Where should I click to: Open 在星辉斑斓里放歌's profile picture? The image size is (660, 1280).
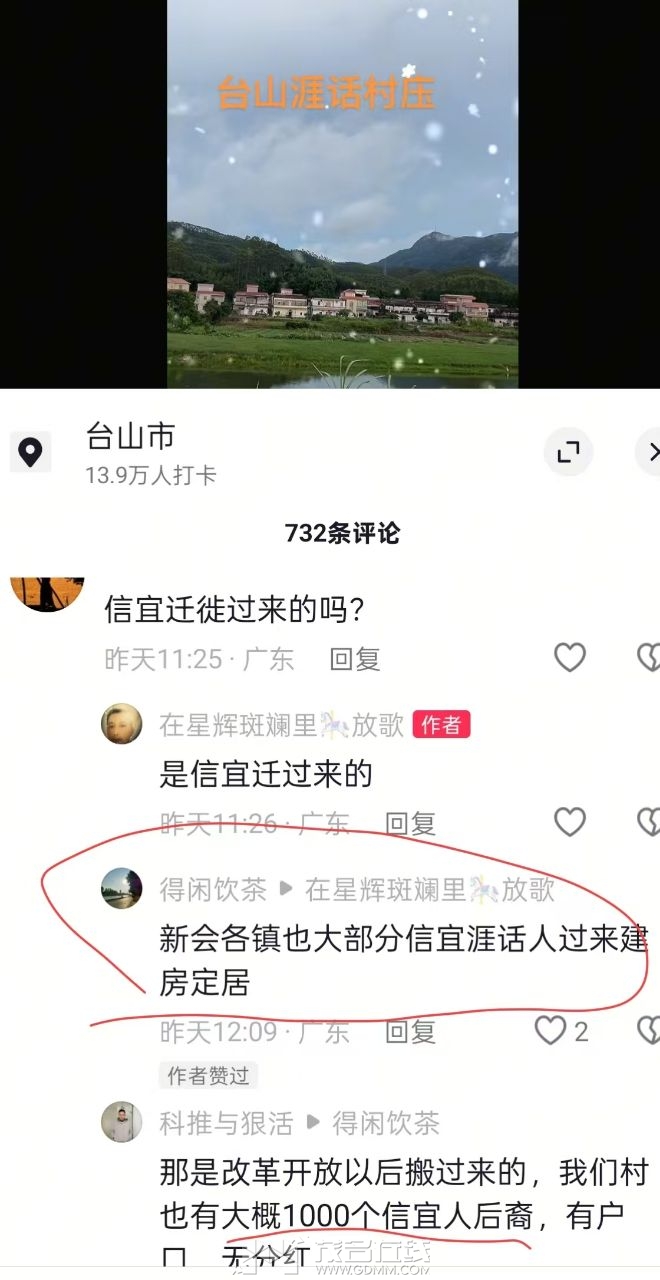pos(122,724)
